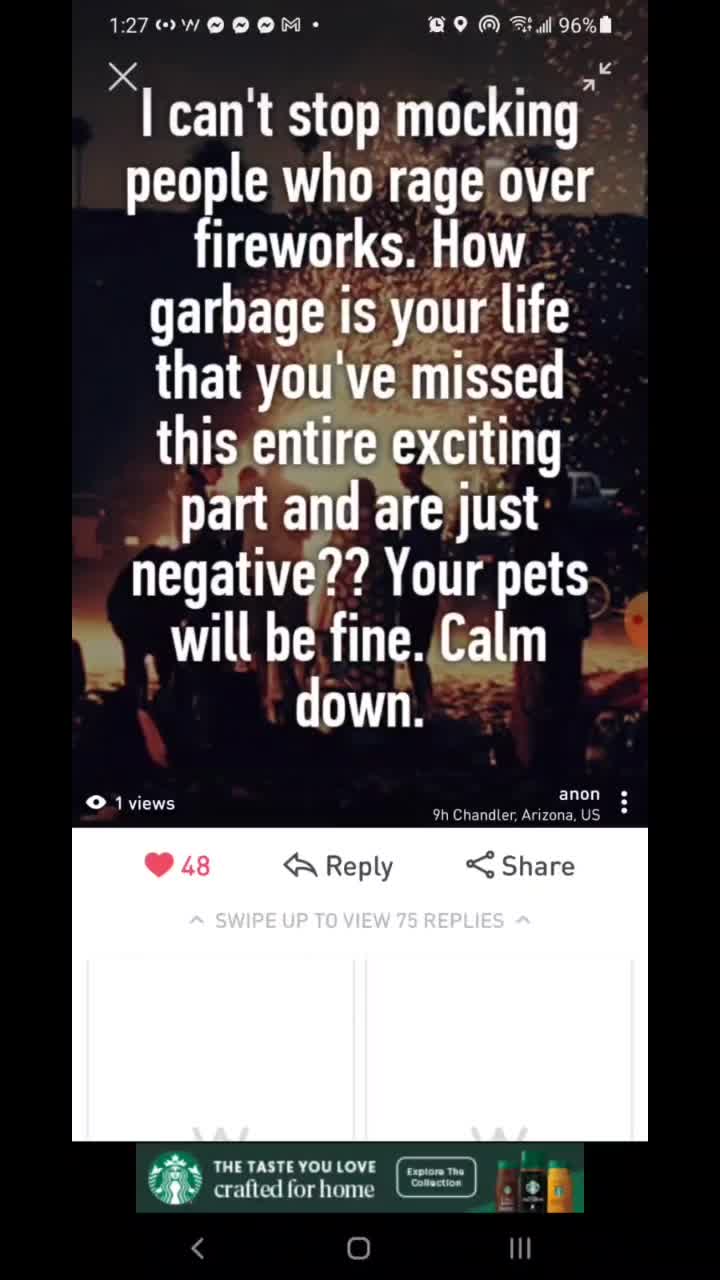Go to the home screen
Viewport: 720px width, 1280px height.
[359, 1247]
